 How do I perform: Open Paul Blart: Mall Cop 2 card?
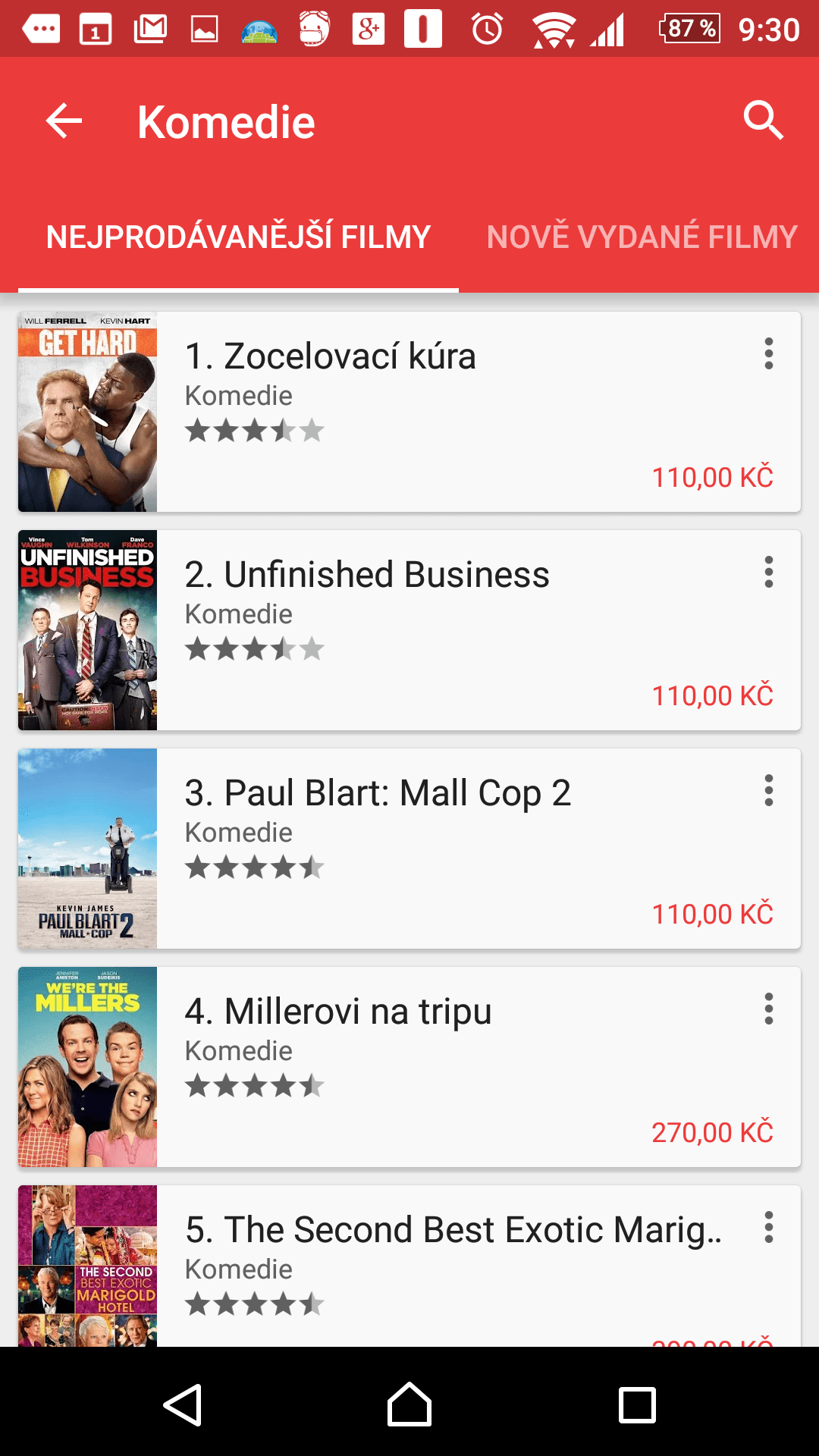point(409,849)
